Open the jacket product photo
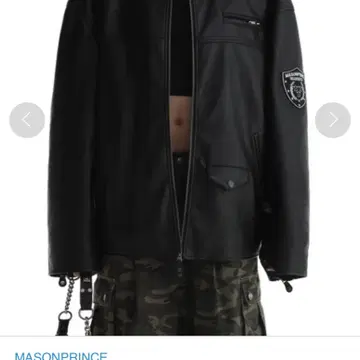This screenshot has width=360, height=360. point(180,168)
